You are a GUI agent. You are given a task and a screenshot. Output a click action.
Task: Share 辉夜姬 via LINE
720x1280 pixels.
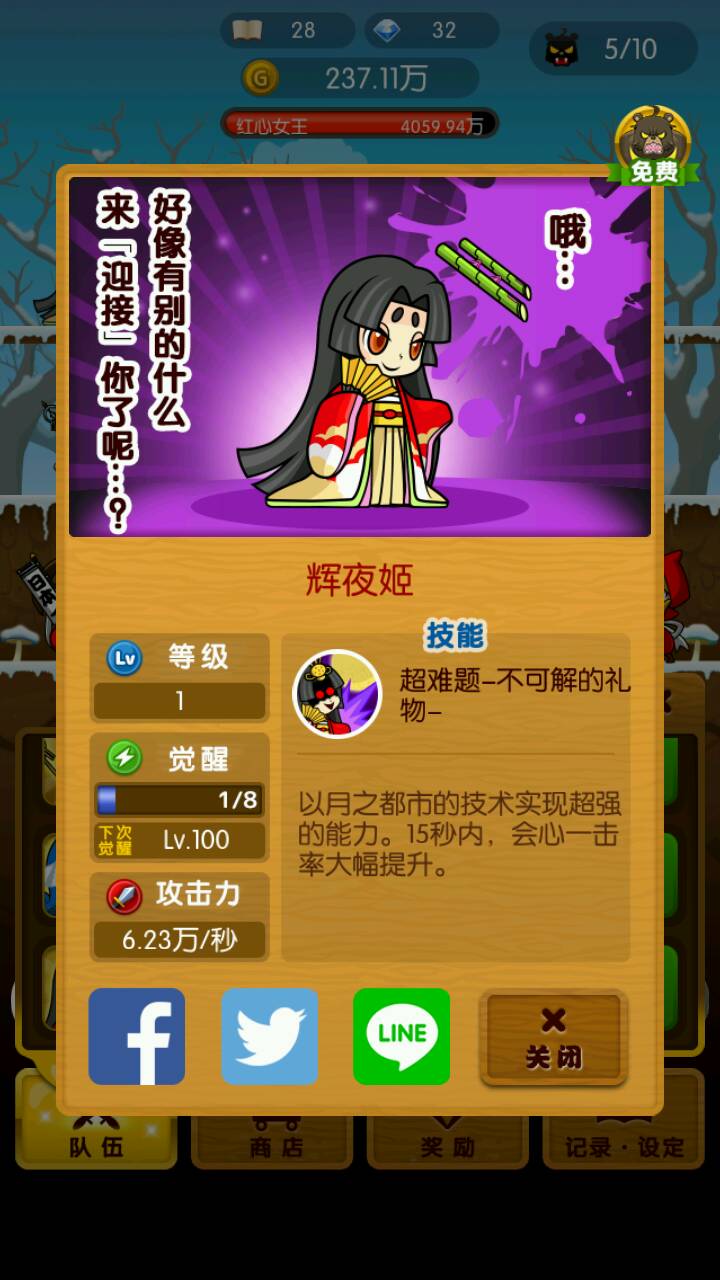[x=402, y=1036]
